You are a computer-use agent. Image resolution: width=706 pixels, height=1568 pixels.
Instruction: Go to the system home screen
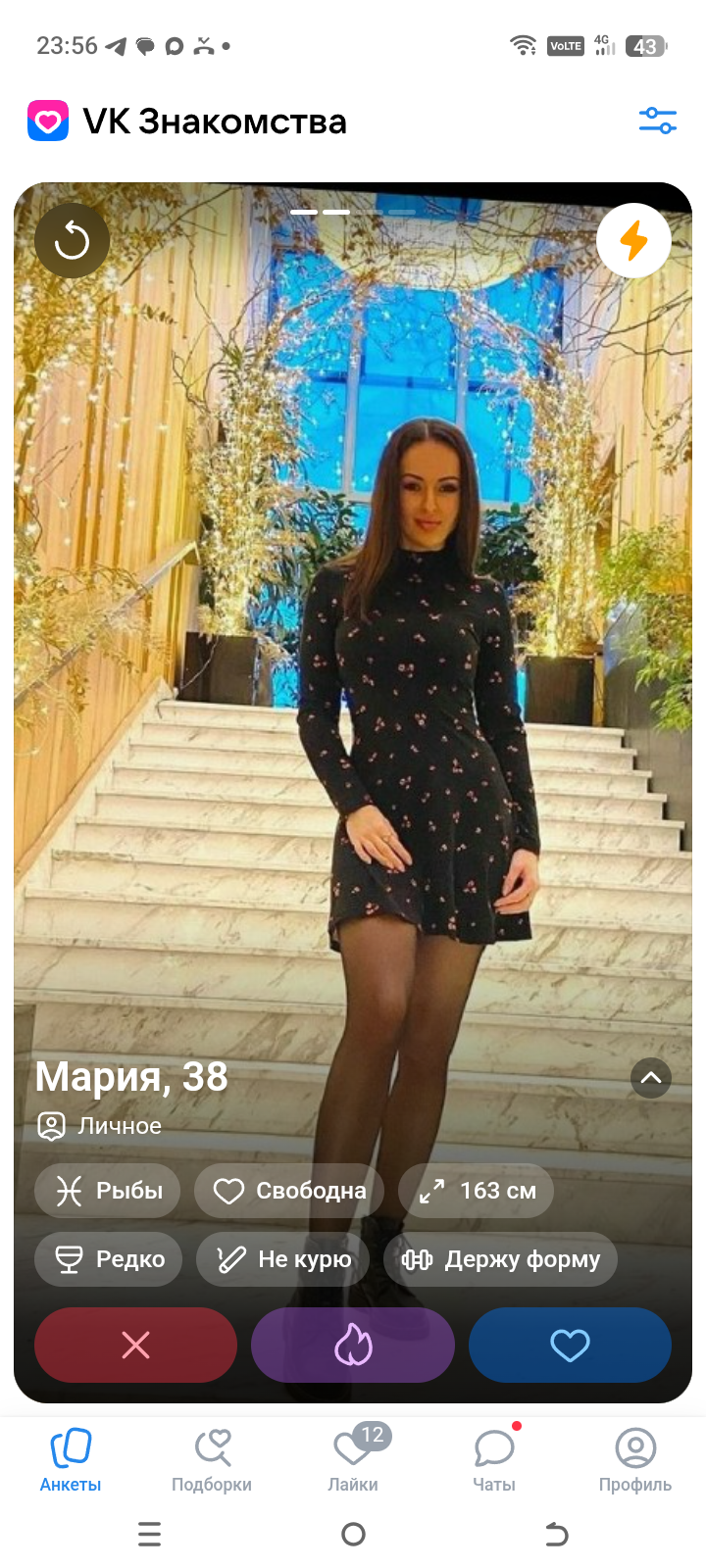(x=353, y=1534)
